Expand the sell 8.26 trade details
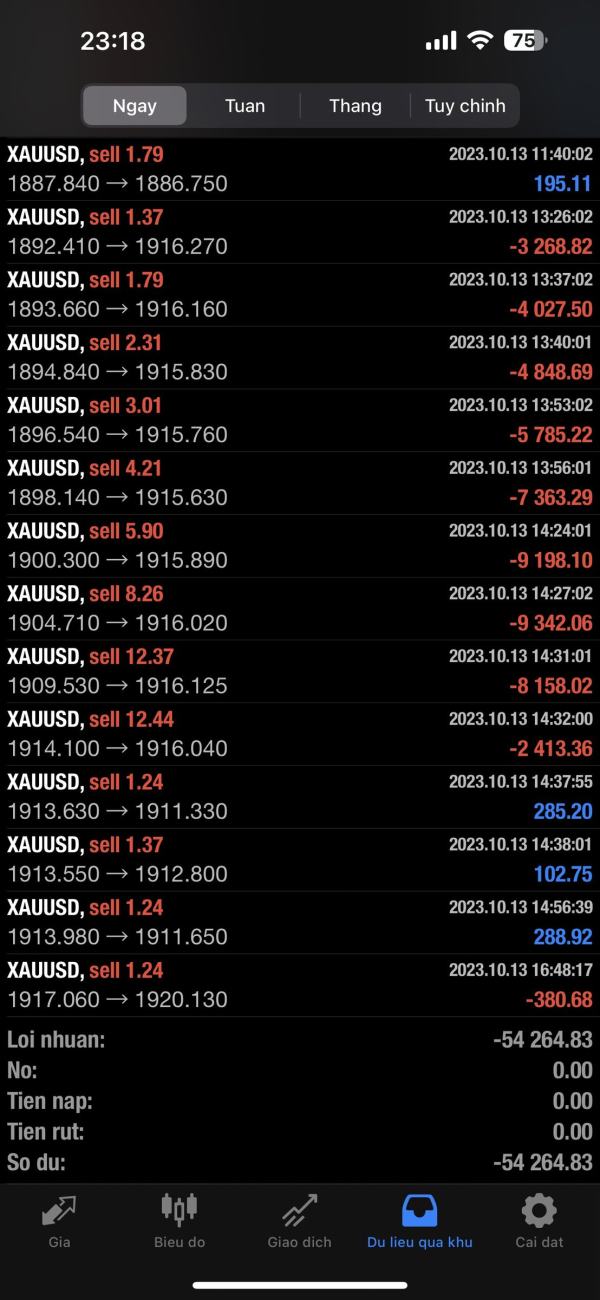Image resolution: width=600 pixels, height=1300 pixels. point(300,609)
